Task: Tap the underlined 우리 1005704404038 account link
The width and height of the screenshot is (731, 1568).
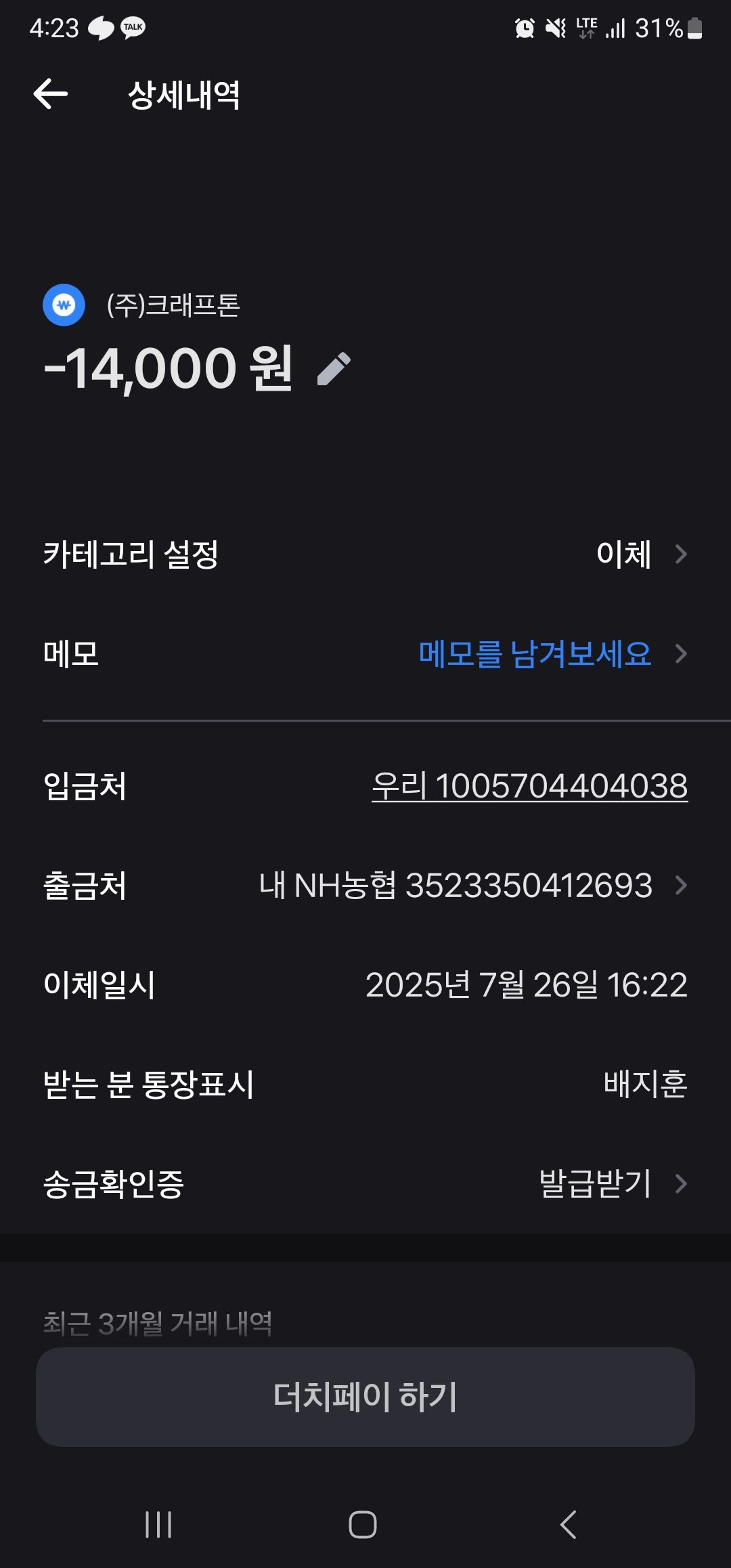Action: 529,786
